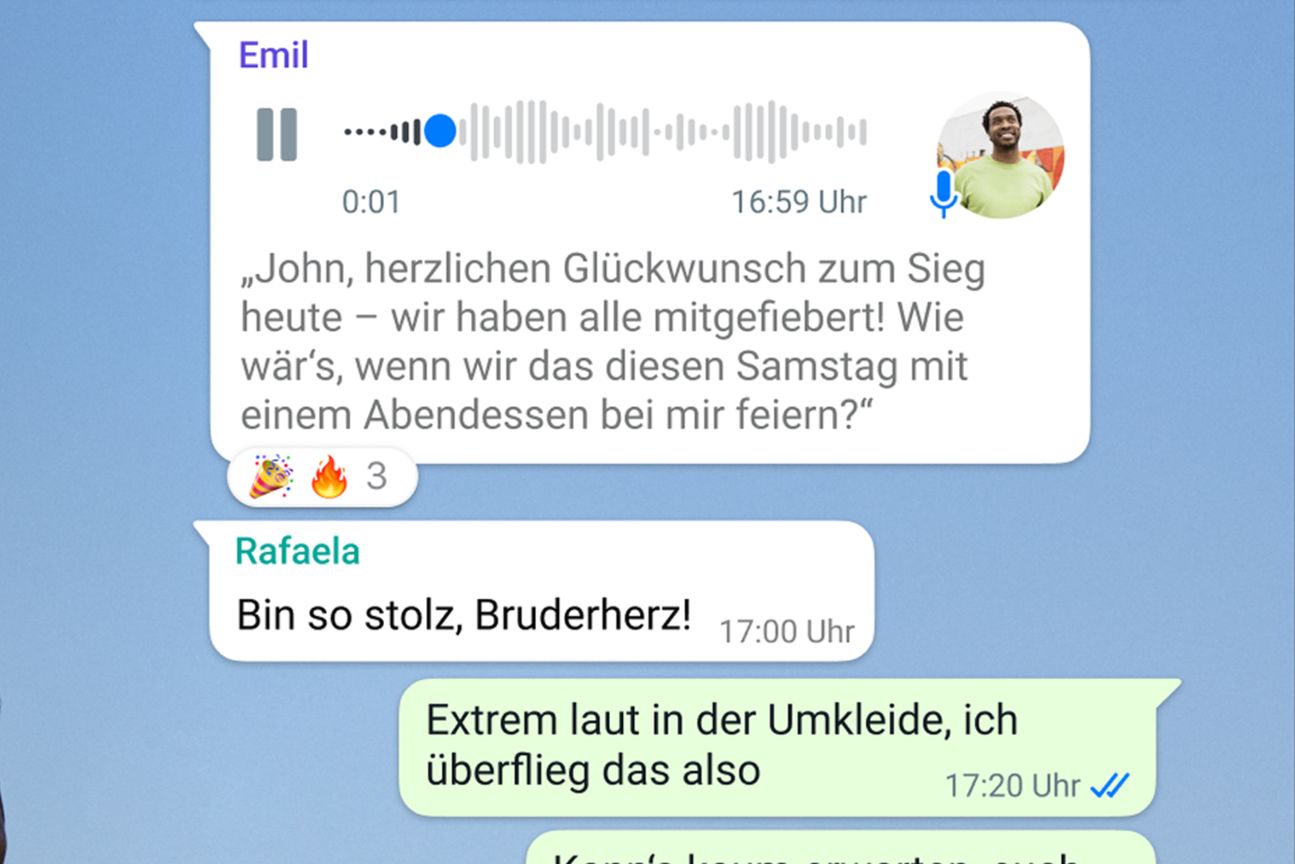The width and height of the screenshot is (1295, 864).
Task: Tap Emil's profile picture on the voice message
Action: click(x=1001, y=155)
